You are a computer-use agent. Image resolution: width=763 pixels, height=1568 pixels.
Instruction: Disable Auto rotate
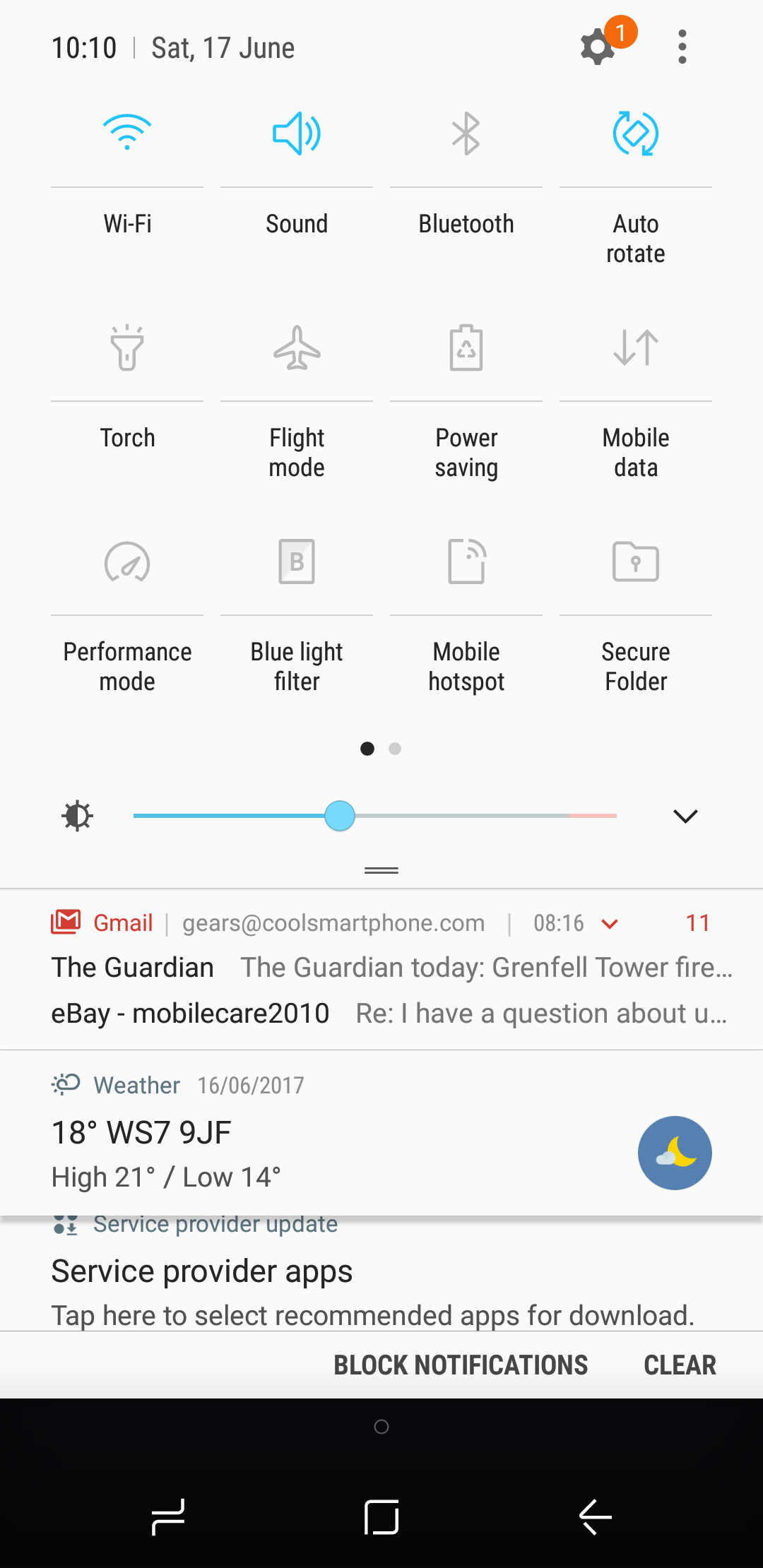636,133
